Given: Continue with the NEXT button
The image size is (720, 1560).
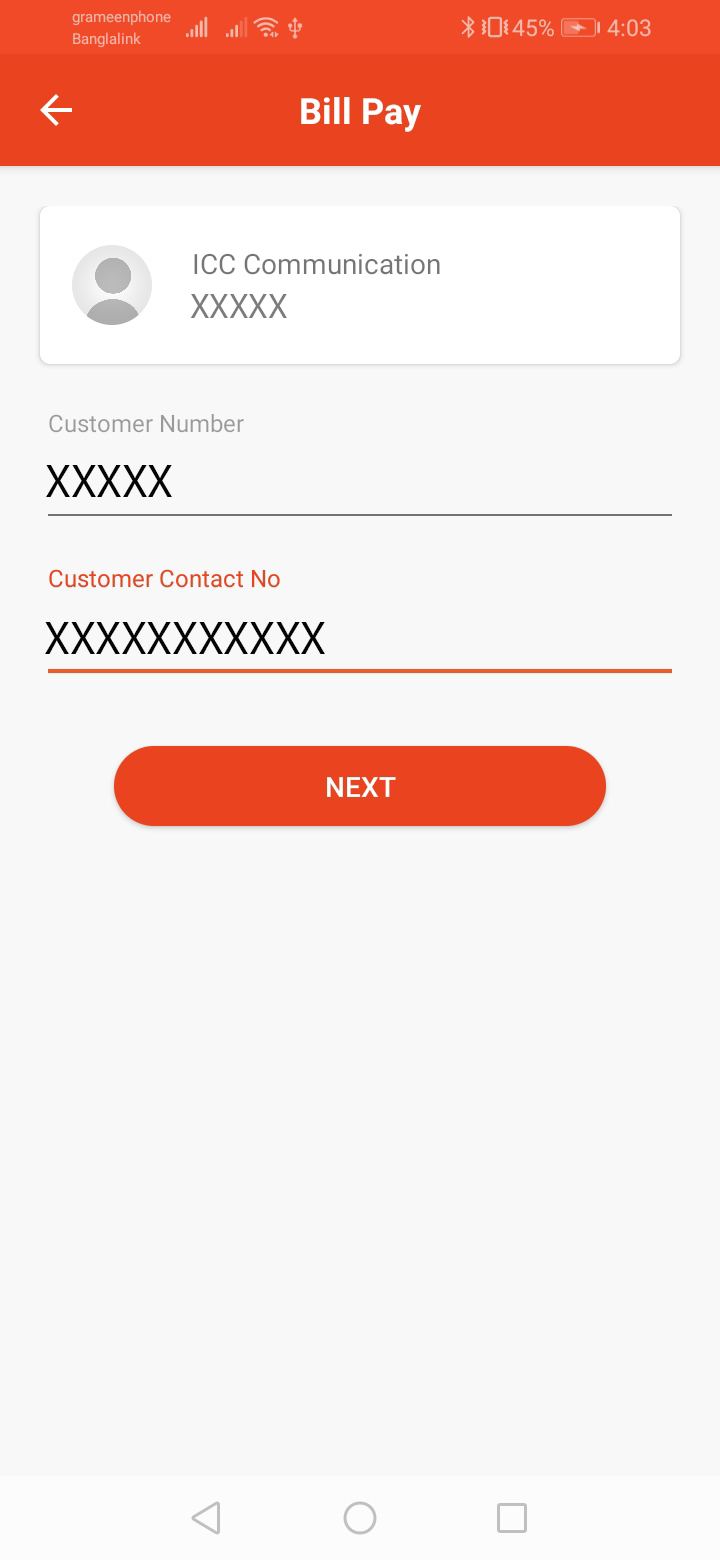Looking at the screenshot, I should 359,786.
